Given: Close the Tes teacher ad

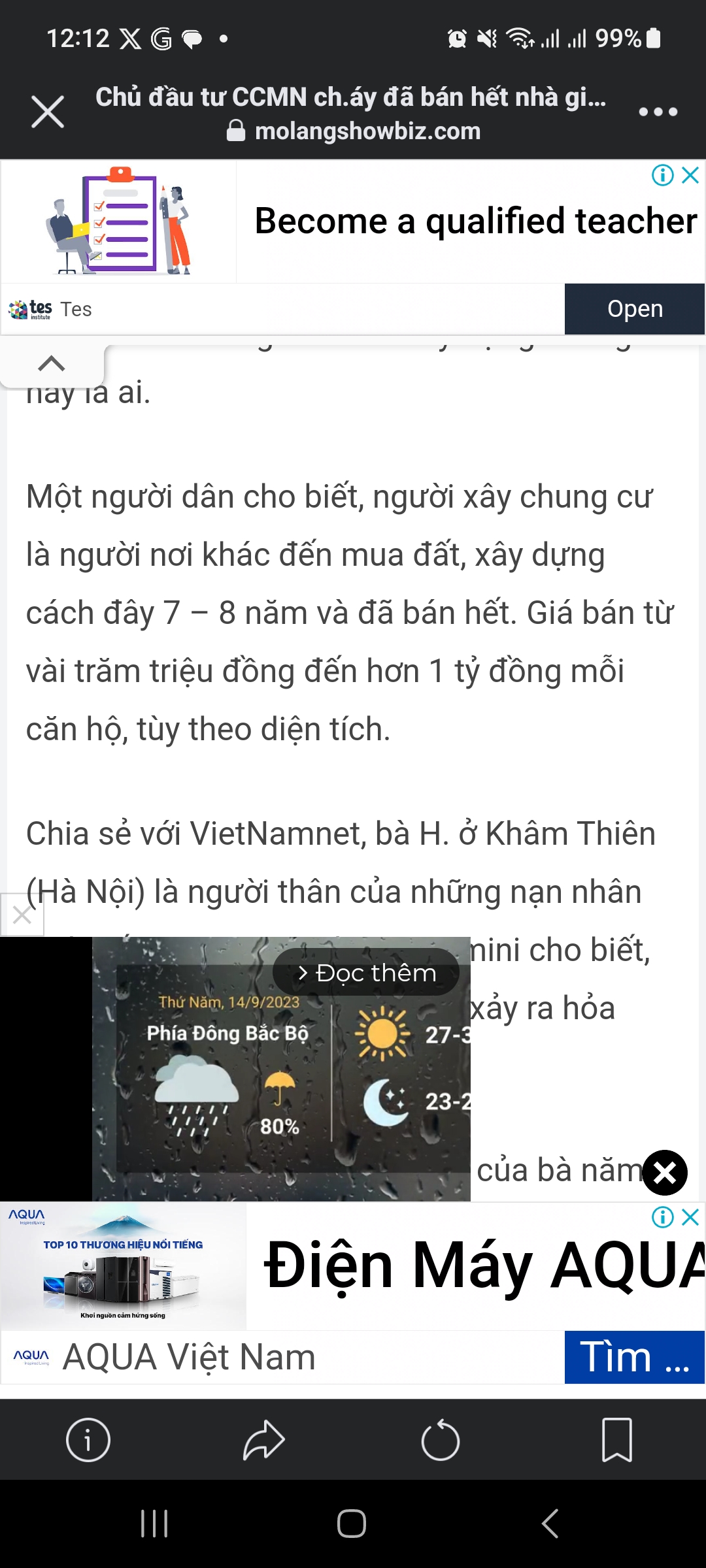Looking at the screenshot, I should coord(691,175).
